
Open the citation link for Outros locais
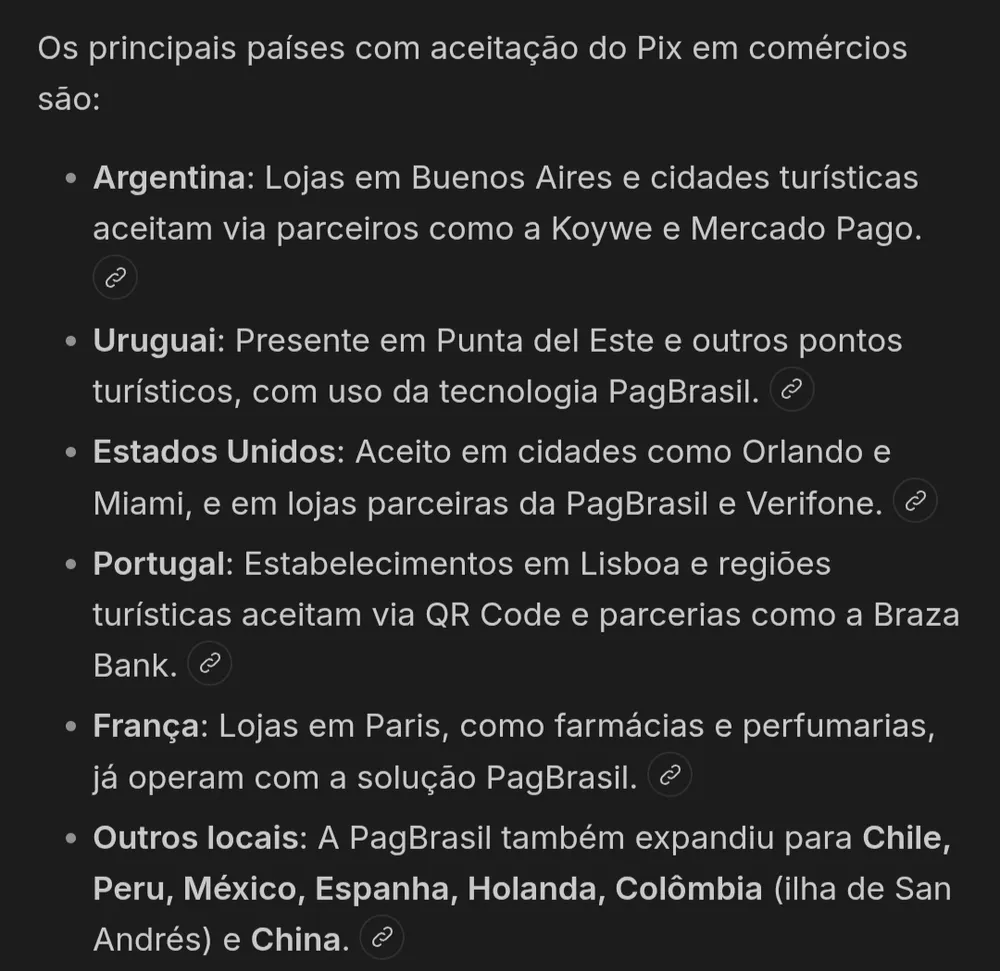tap(382, 939)
